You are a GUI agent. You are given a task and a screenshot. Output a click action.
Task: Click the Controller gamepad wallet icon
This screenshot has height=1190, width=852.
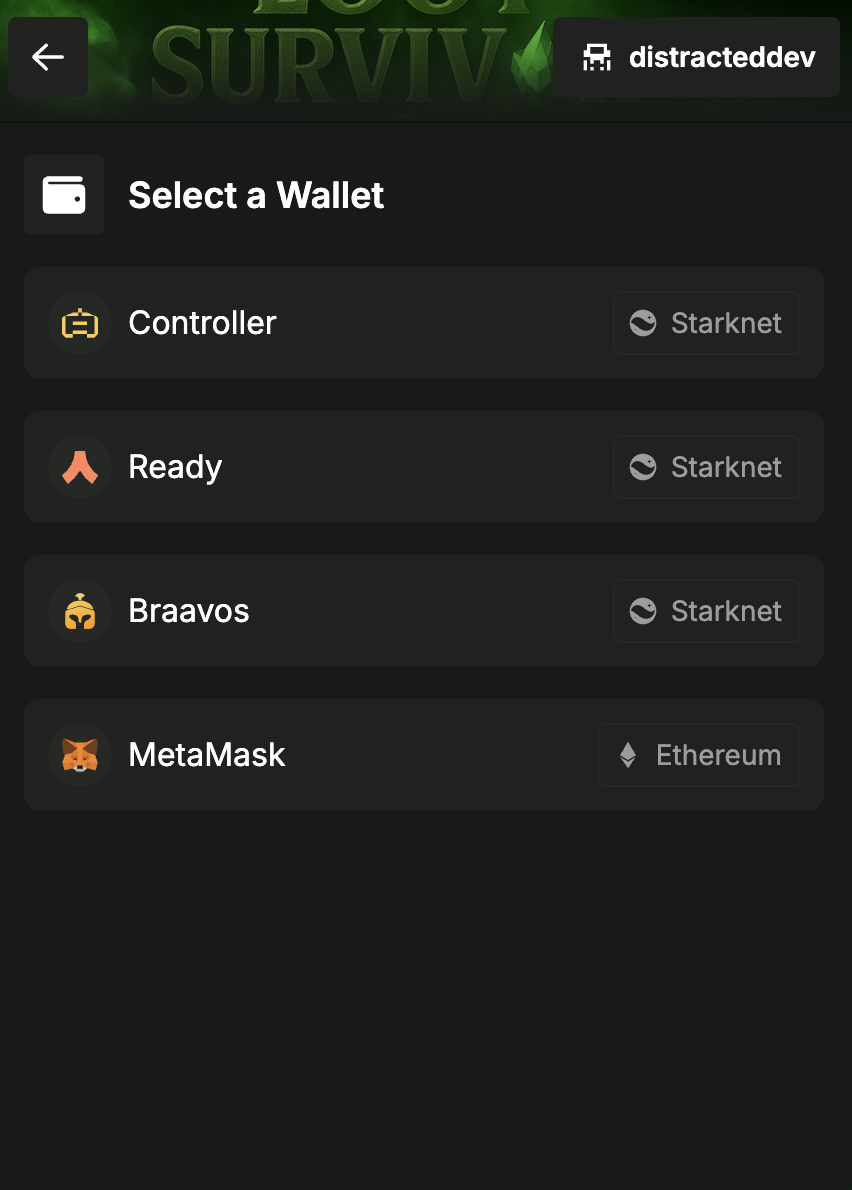click(x=79, y=323)
